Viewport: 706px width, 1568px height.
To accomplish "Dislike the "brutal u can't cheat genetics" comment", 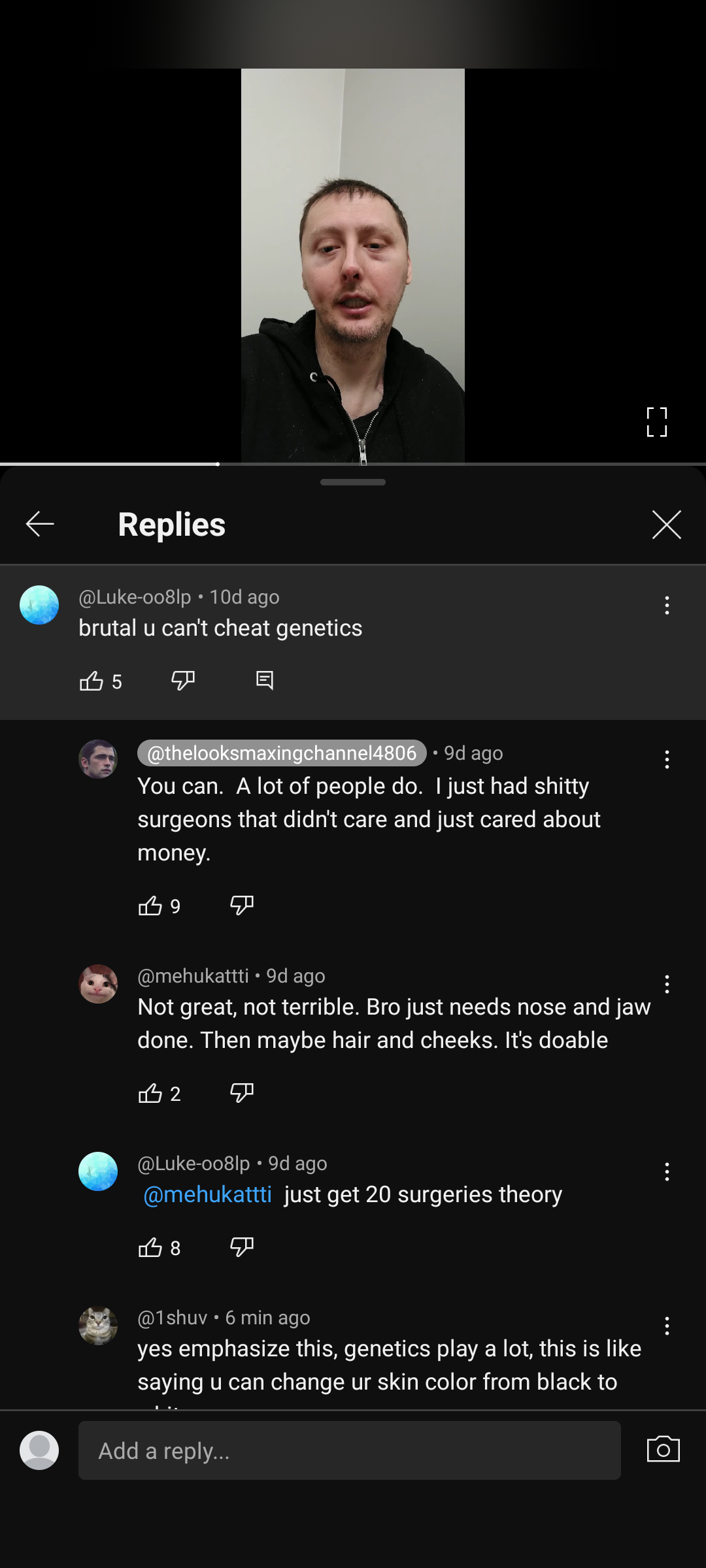I will click(x=183, y=681).
